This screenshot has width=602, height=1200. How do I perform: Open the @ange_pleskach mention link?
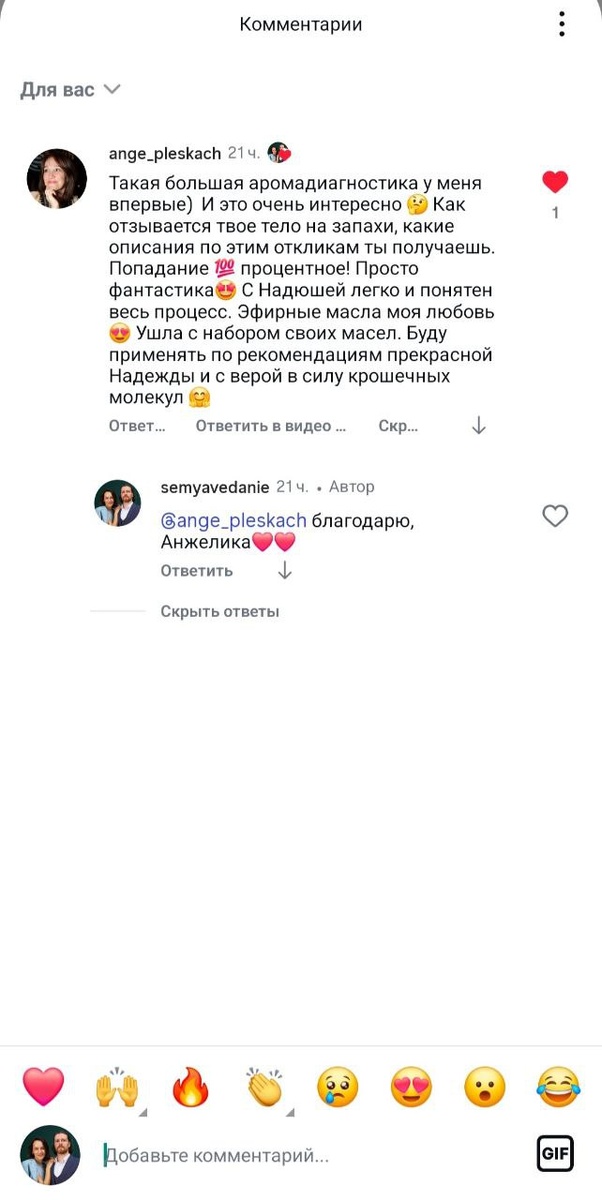click(233, 520)
